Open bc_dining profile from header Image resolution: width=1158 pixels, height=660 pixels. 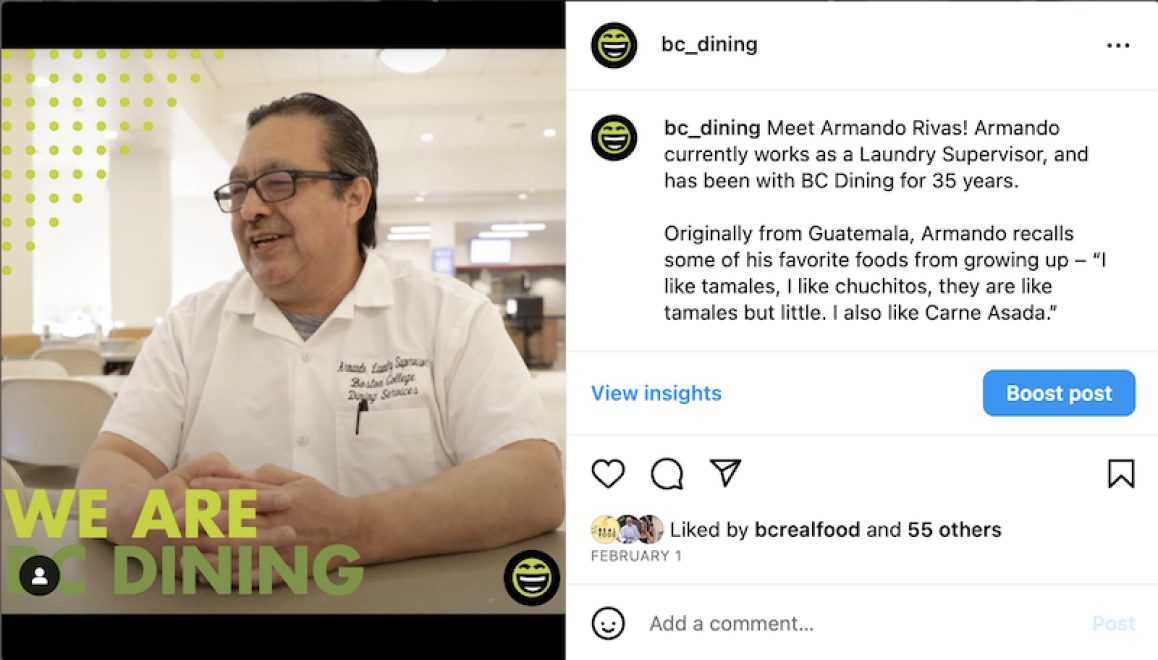(709, 45)
